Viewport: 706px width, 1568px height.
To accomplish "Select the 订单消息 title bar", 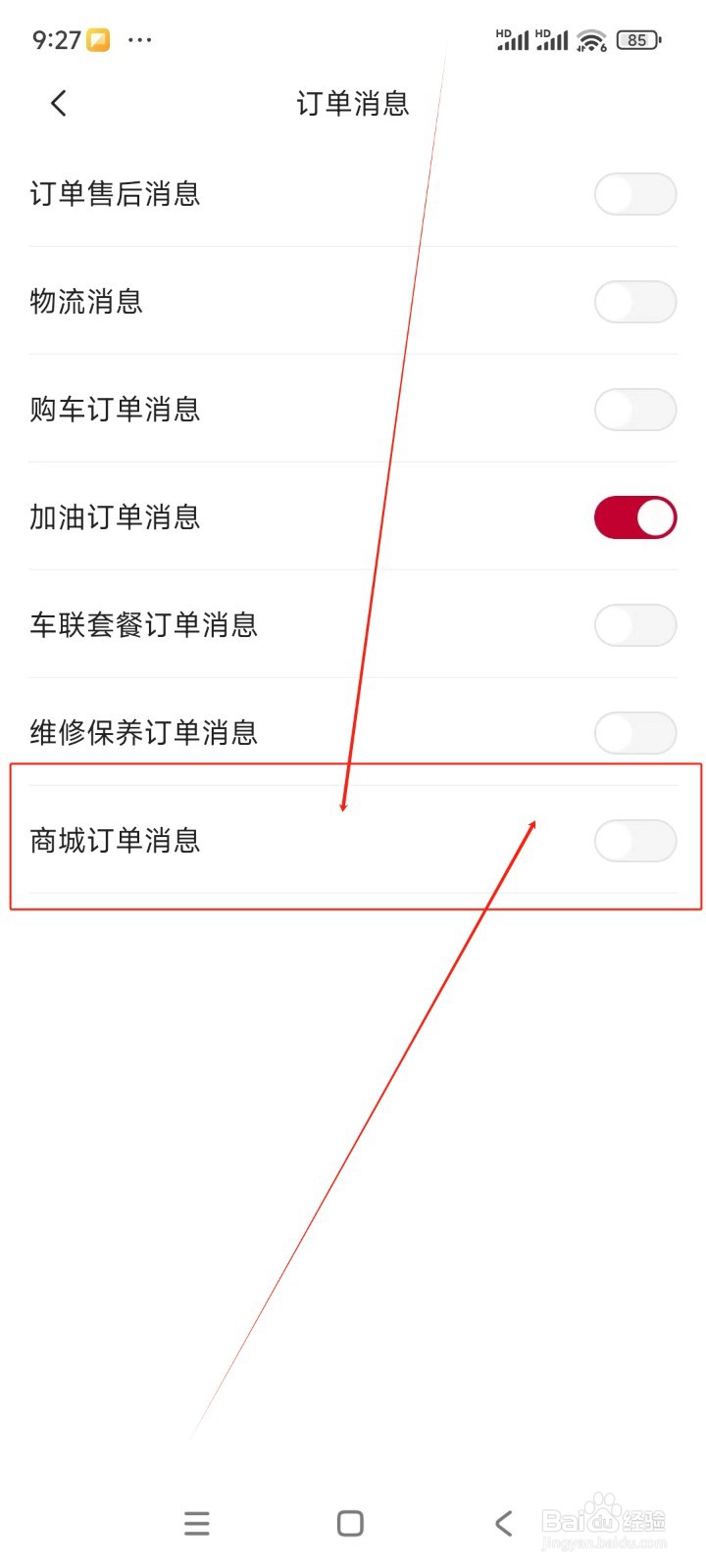I will [353, 104].
